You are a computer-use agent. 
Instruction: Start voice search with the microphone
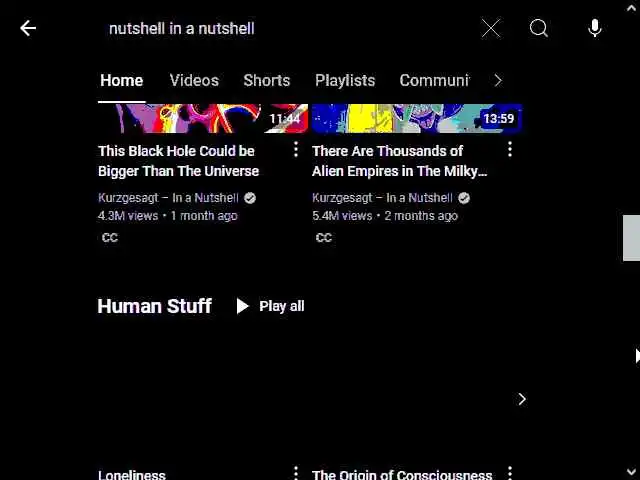595,28
